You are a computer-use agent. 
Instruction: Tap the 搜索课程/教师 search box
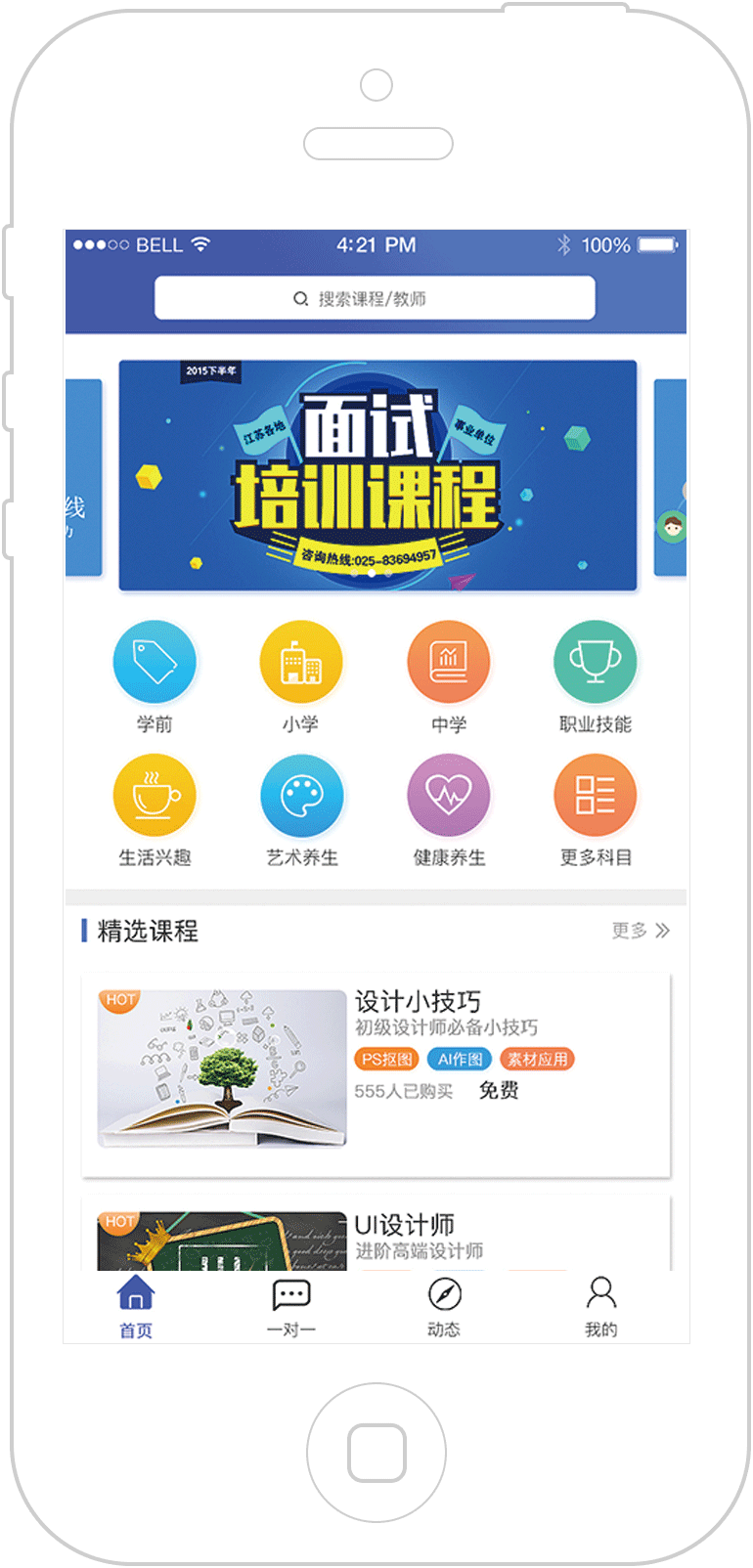coord(375,298)
